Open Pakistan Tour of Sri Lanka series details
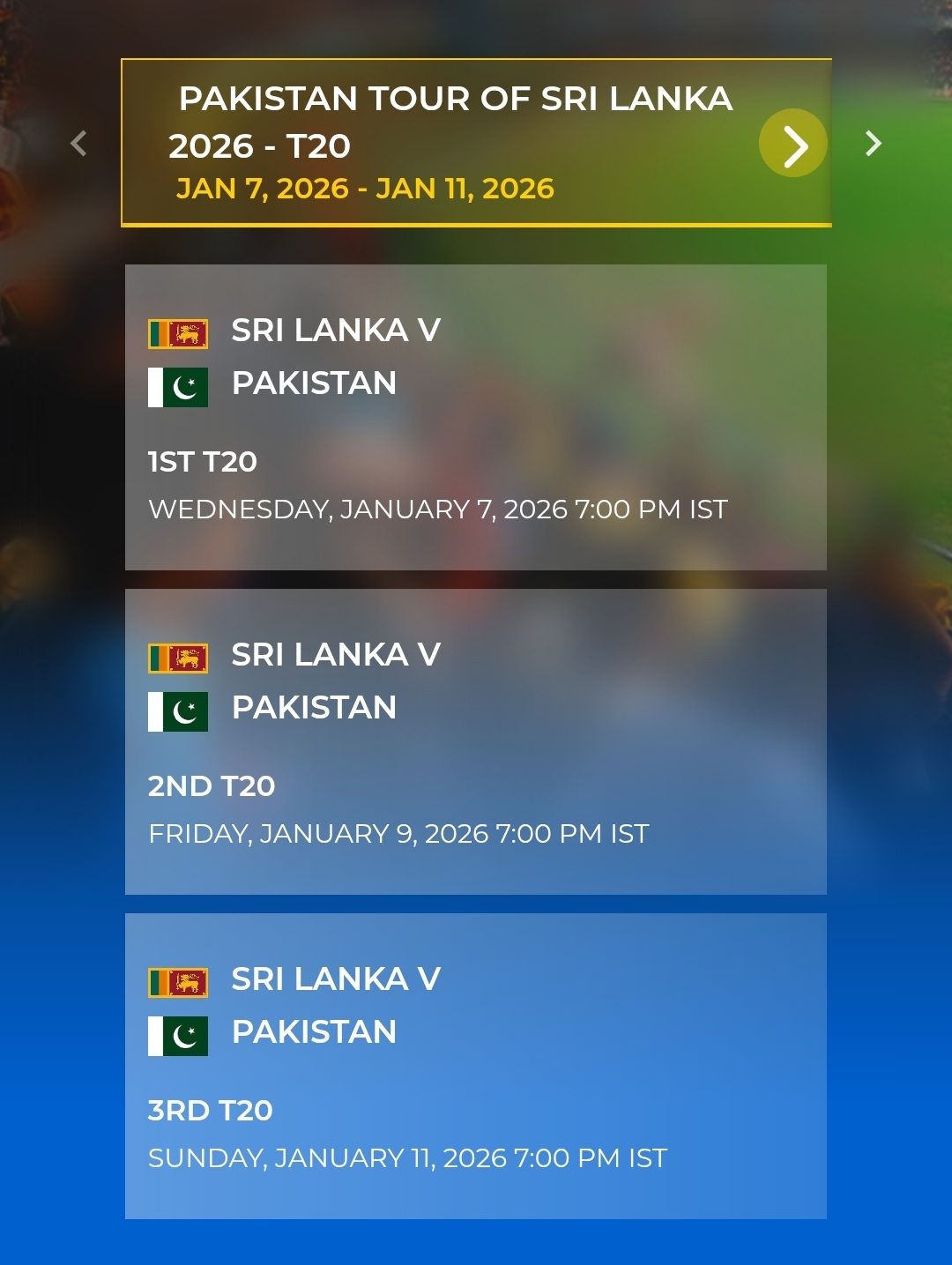 tap(792, 144)
